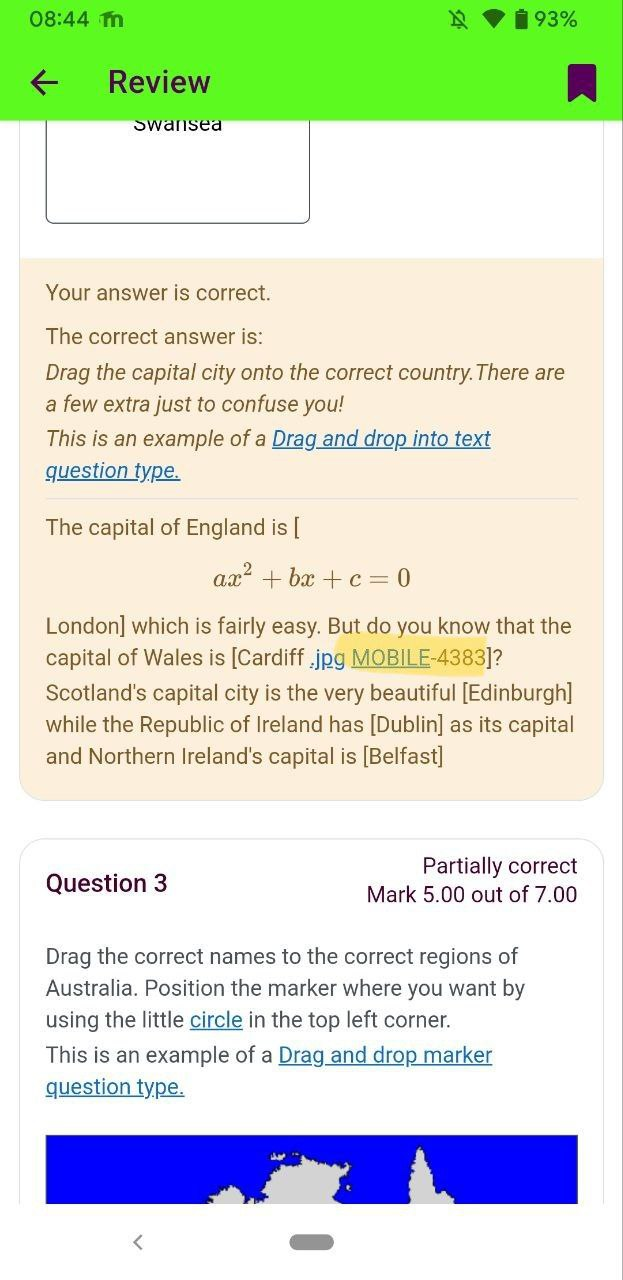Open the highlighted MOBILE-4383 link

[418, 658]
